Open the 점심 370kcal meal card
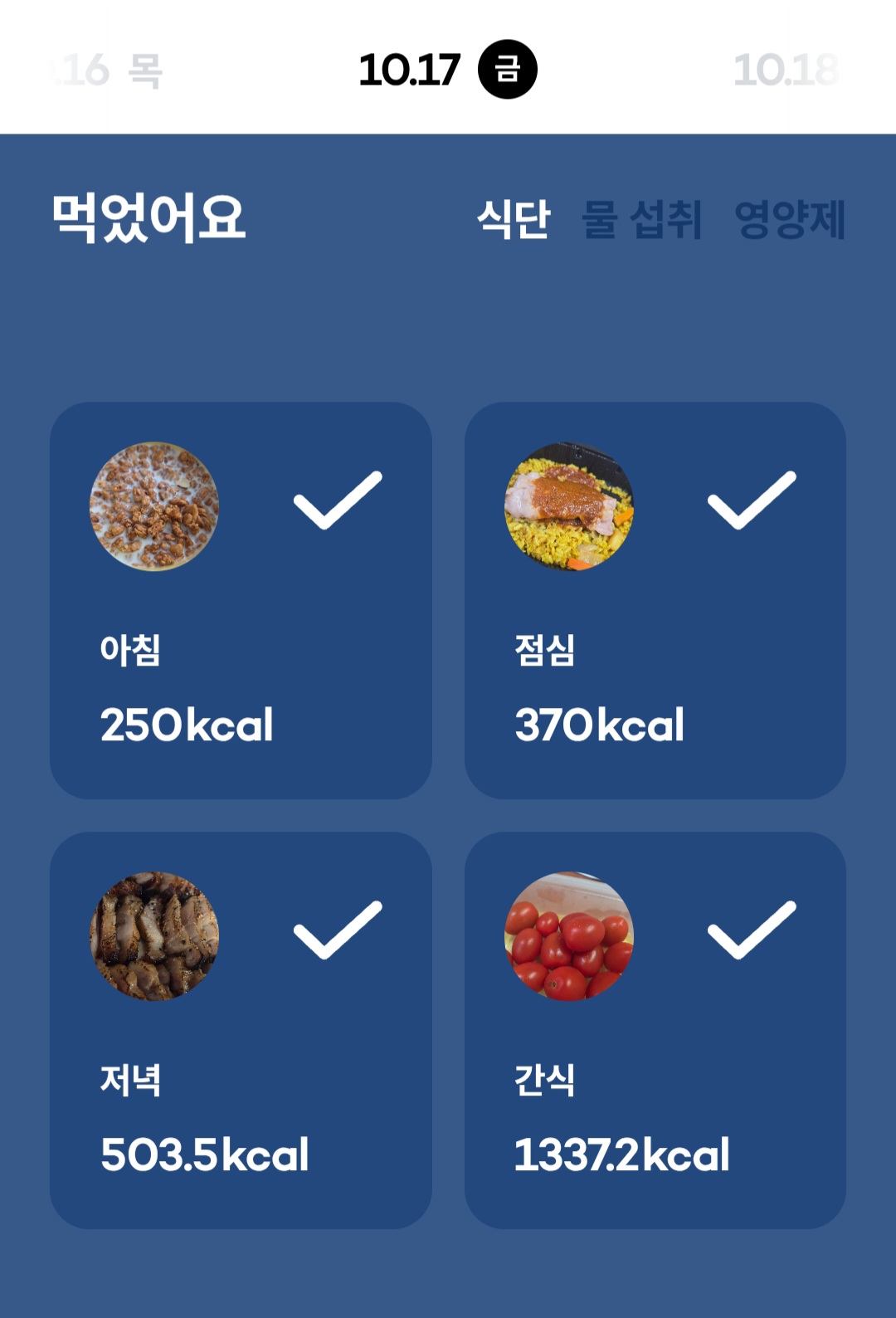The height and width of the screenshot is (1318, 896). point(655,601)
